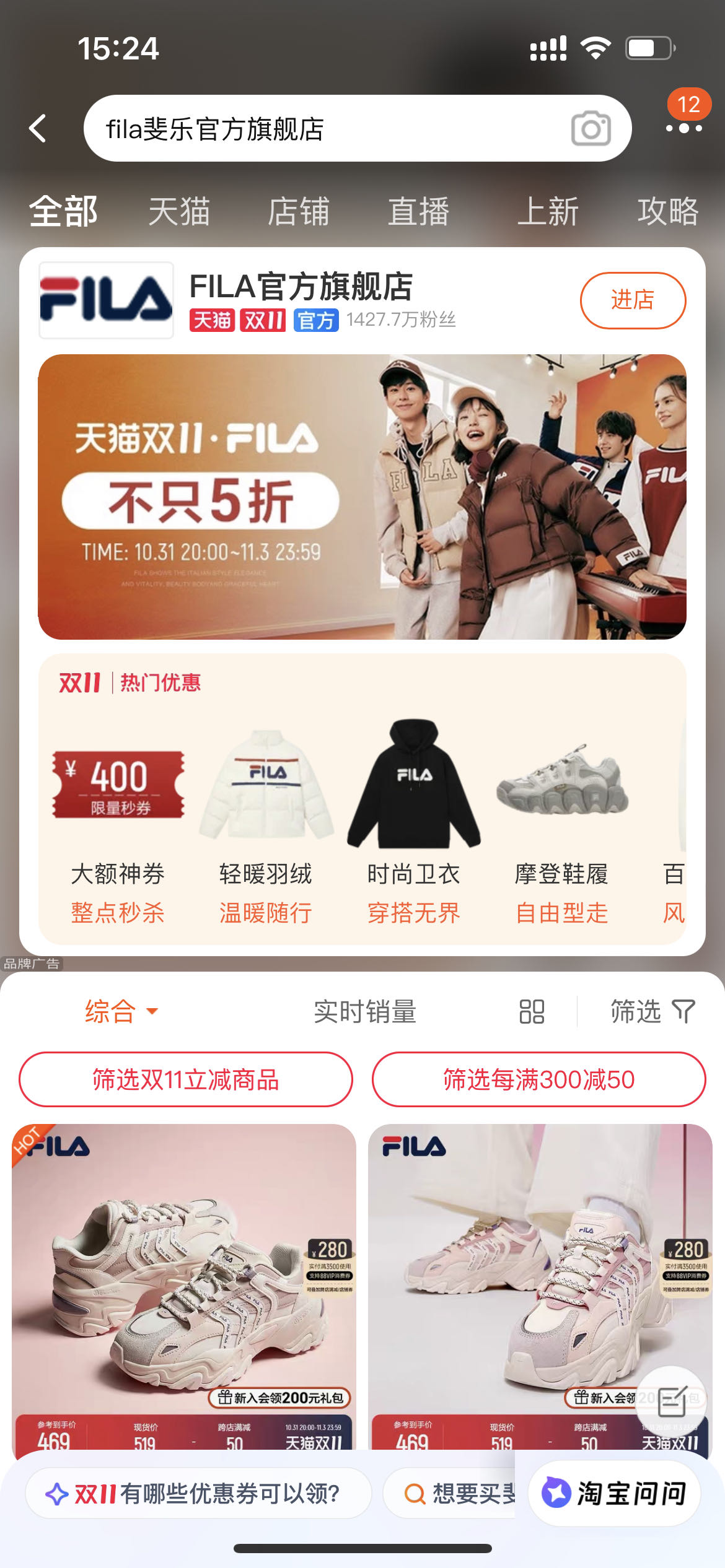725x1568 pixels.
Task: Go back using the arrow icon
Action: [x=38, y=129]
